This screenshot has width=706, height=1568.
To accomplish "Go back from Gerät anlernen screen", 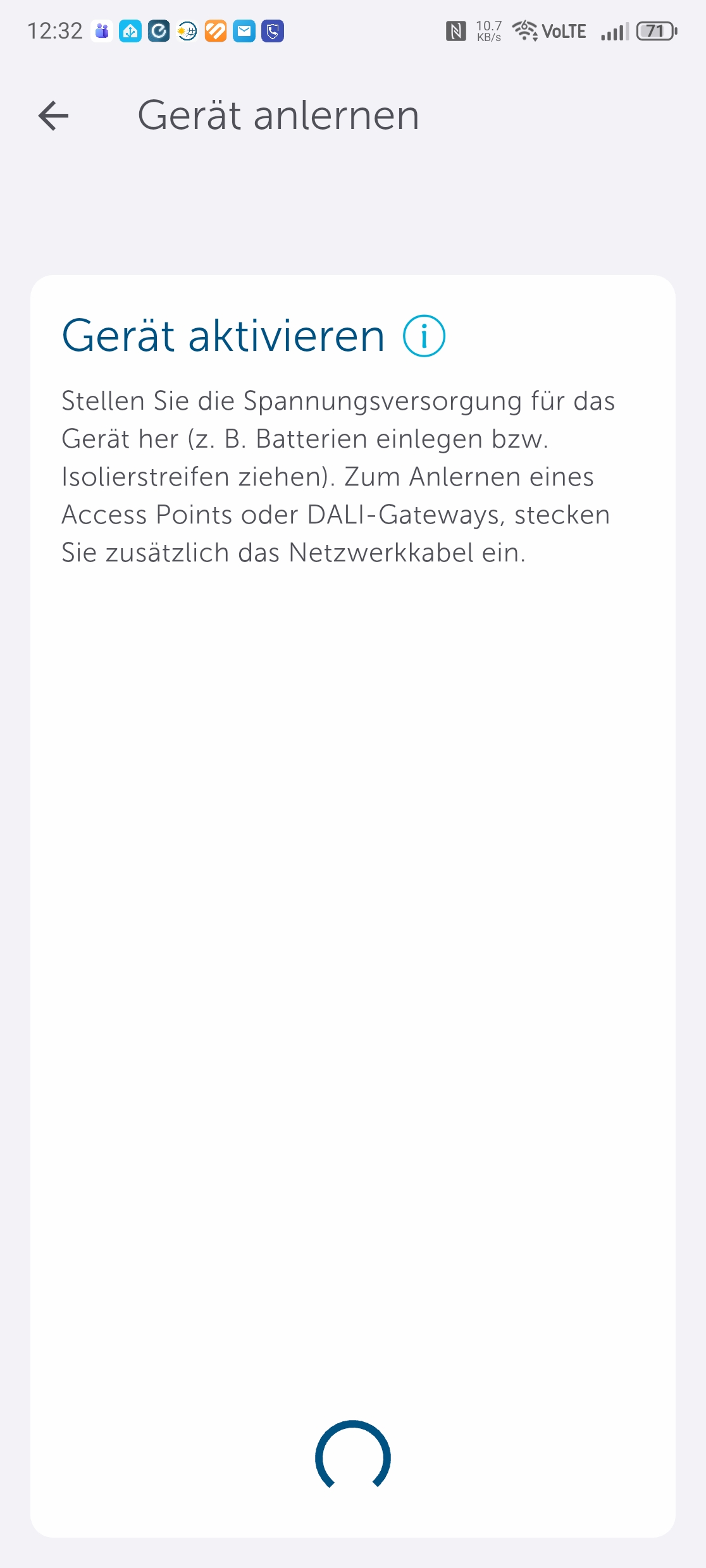I will [x=53, y=116].
